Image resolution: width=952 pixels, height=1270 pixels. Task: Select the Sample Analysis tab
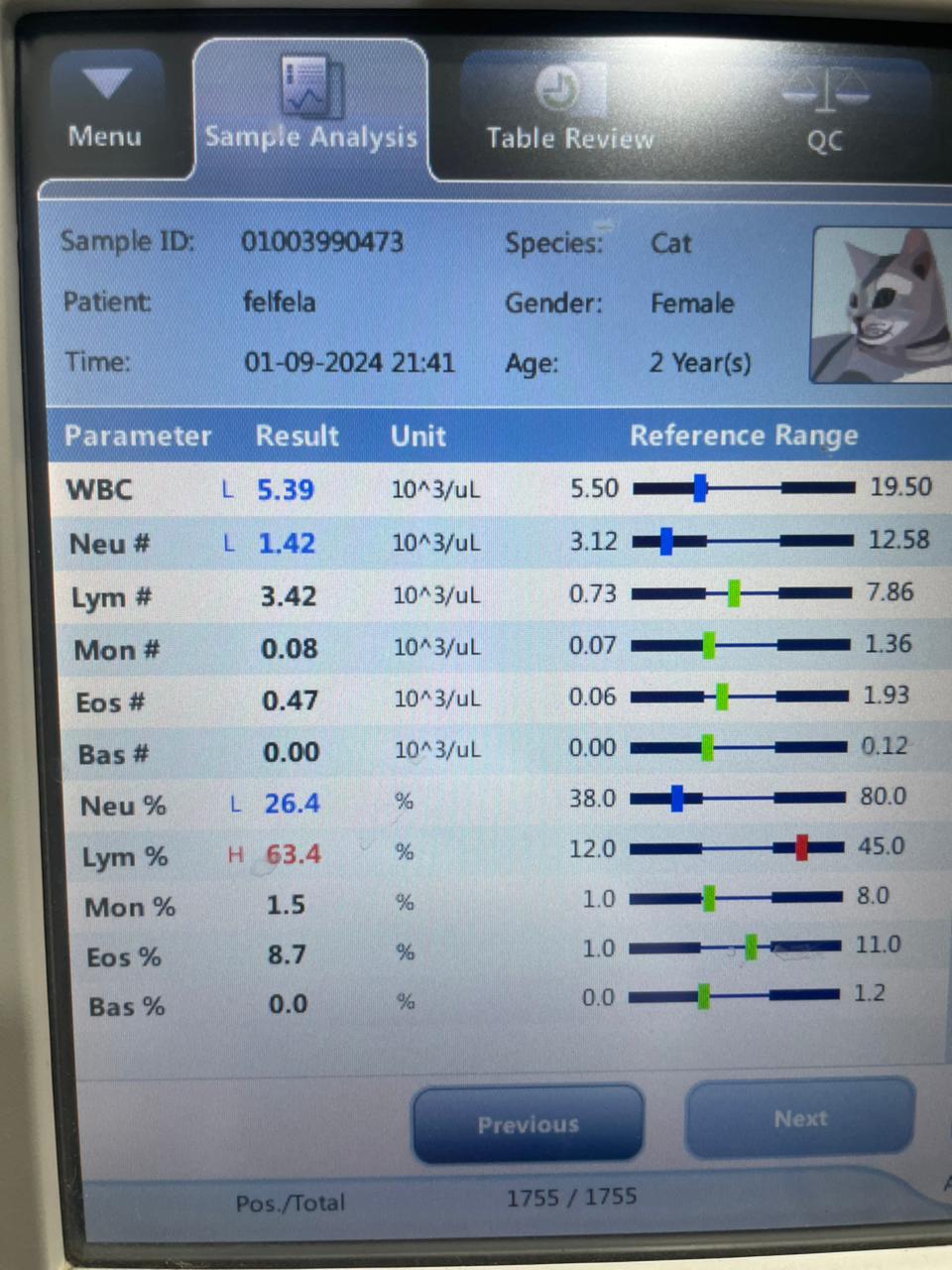(x=310, y=109)
